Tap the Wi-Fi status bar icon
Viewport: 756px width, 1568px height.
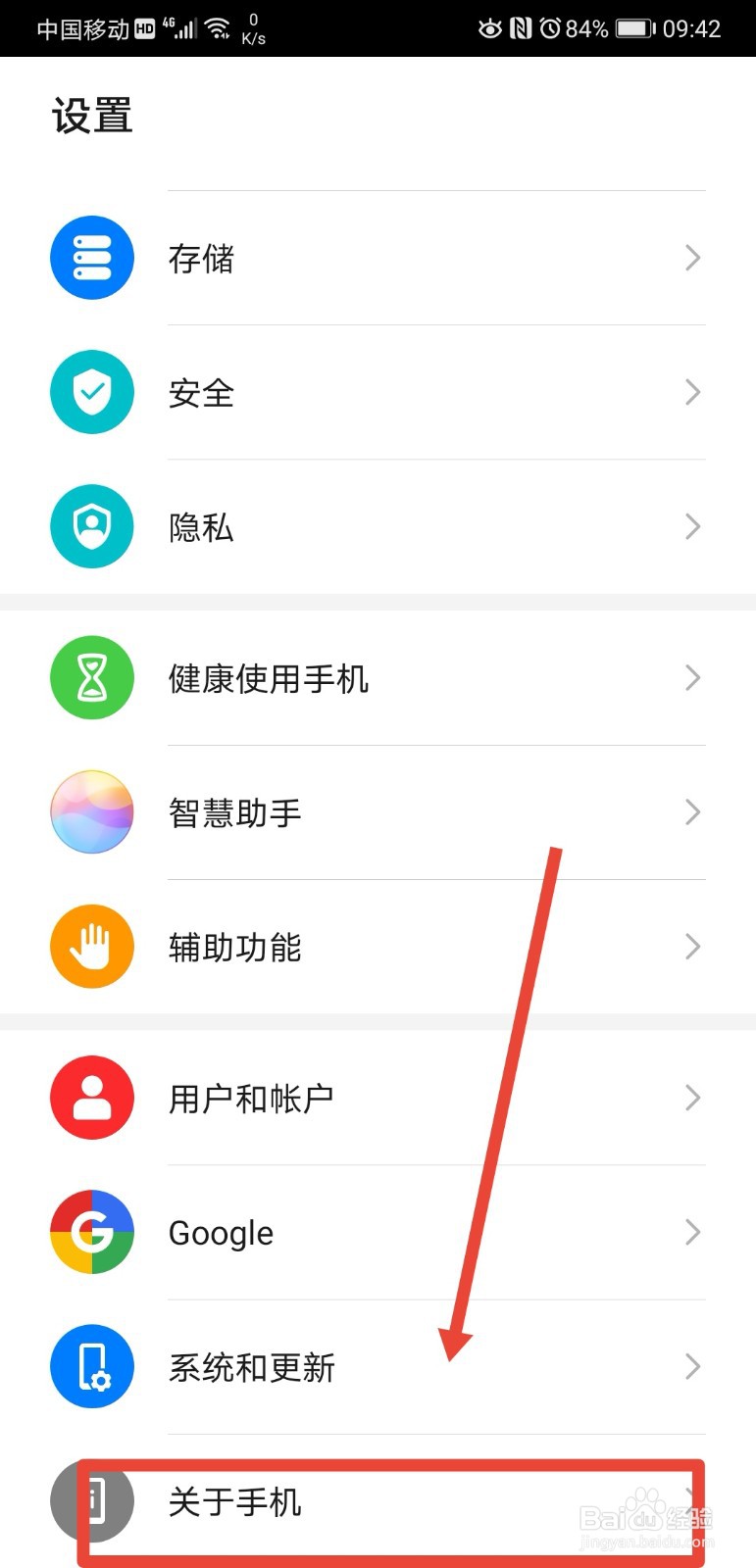coord(218,25)
